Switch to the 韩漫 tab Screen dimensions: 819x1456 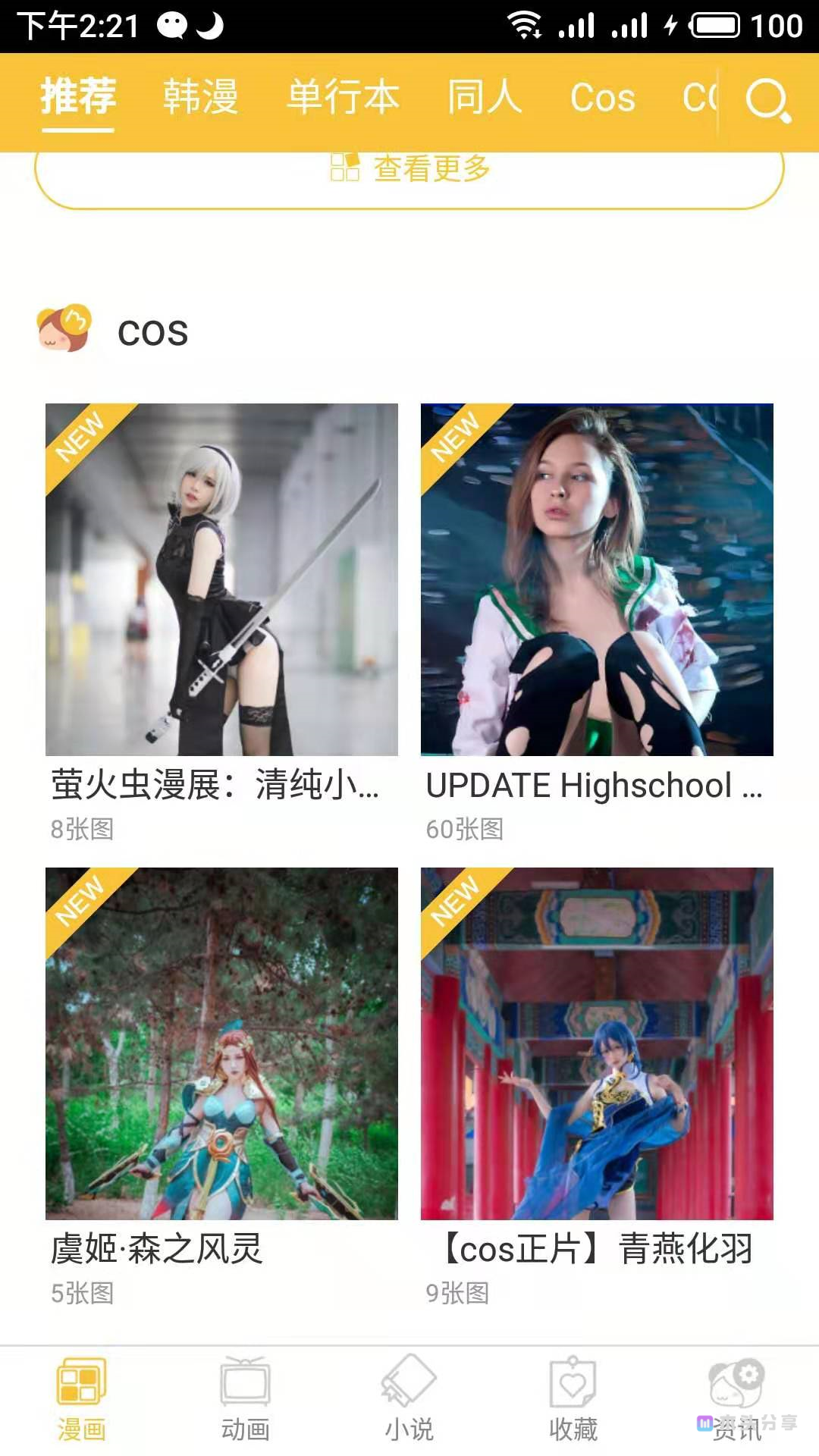coord(199,99)
